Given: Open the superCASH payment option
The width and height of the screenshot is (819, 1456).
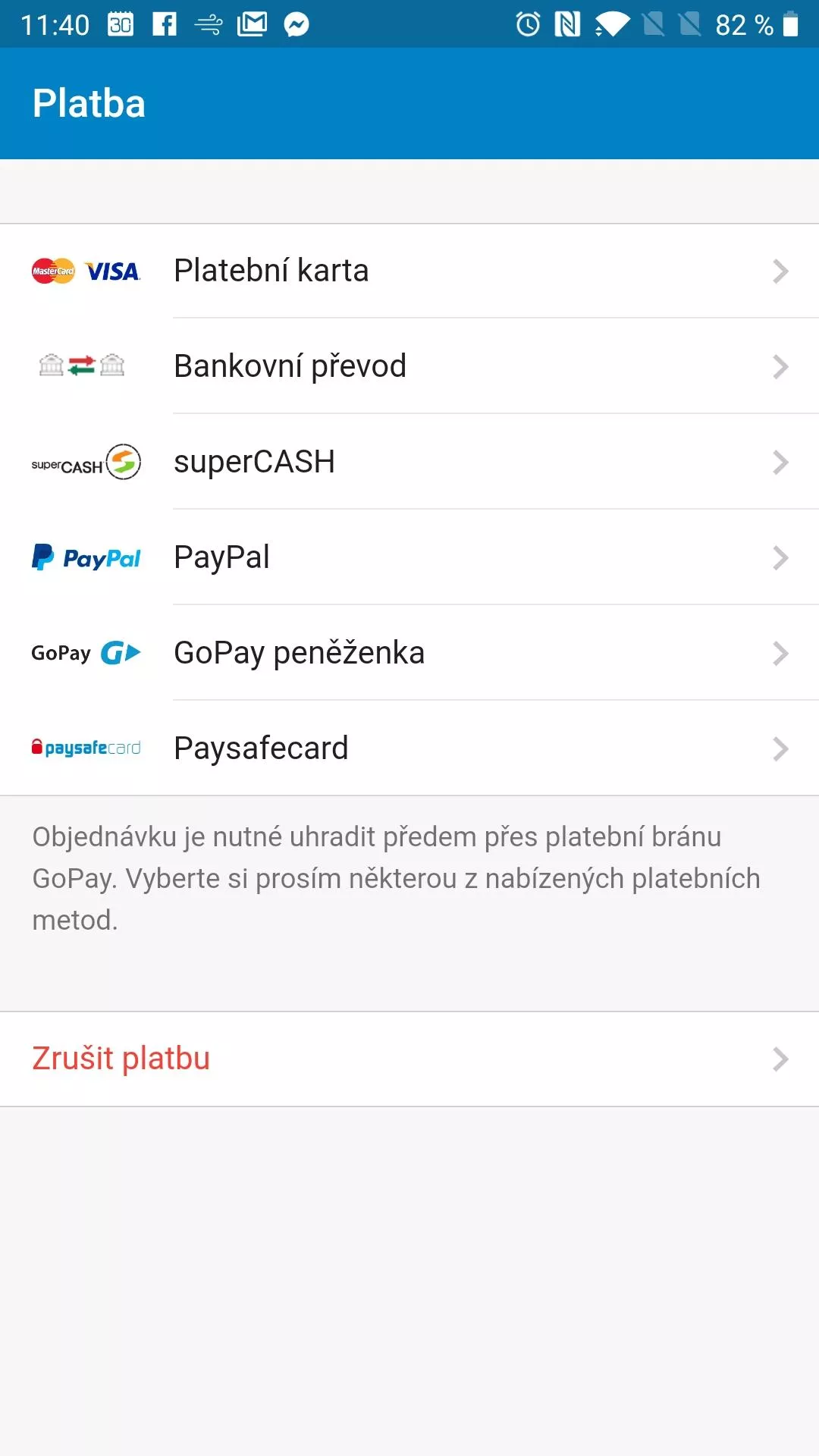Looking at the screenshot, I should click(409, 462).
